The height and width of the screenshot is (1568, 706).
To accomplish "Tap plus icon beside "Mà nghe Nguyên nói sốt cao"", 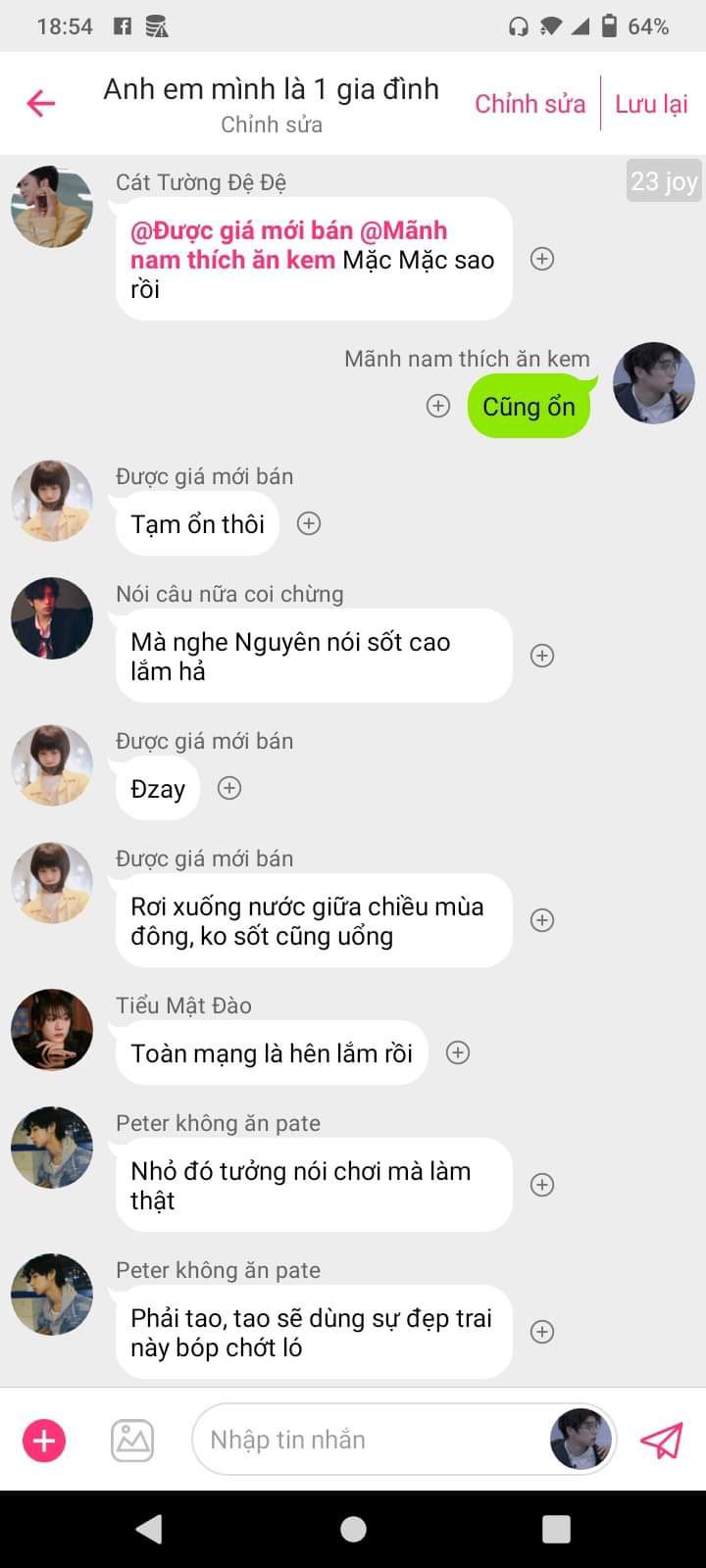I will pyautogui.click(x=542, y=656).
